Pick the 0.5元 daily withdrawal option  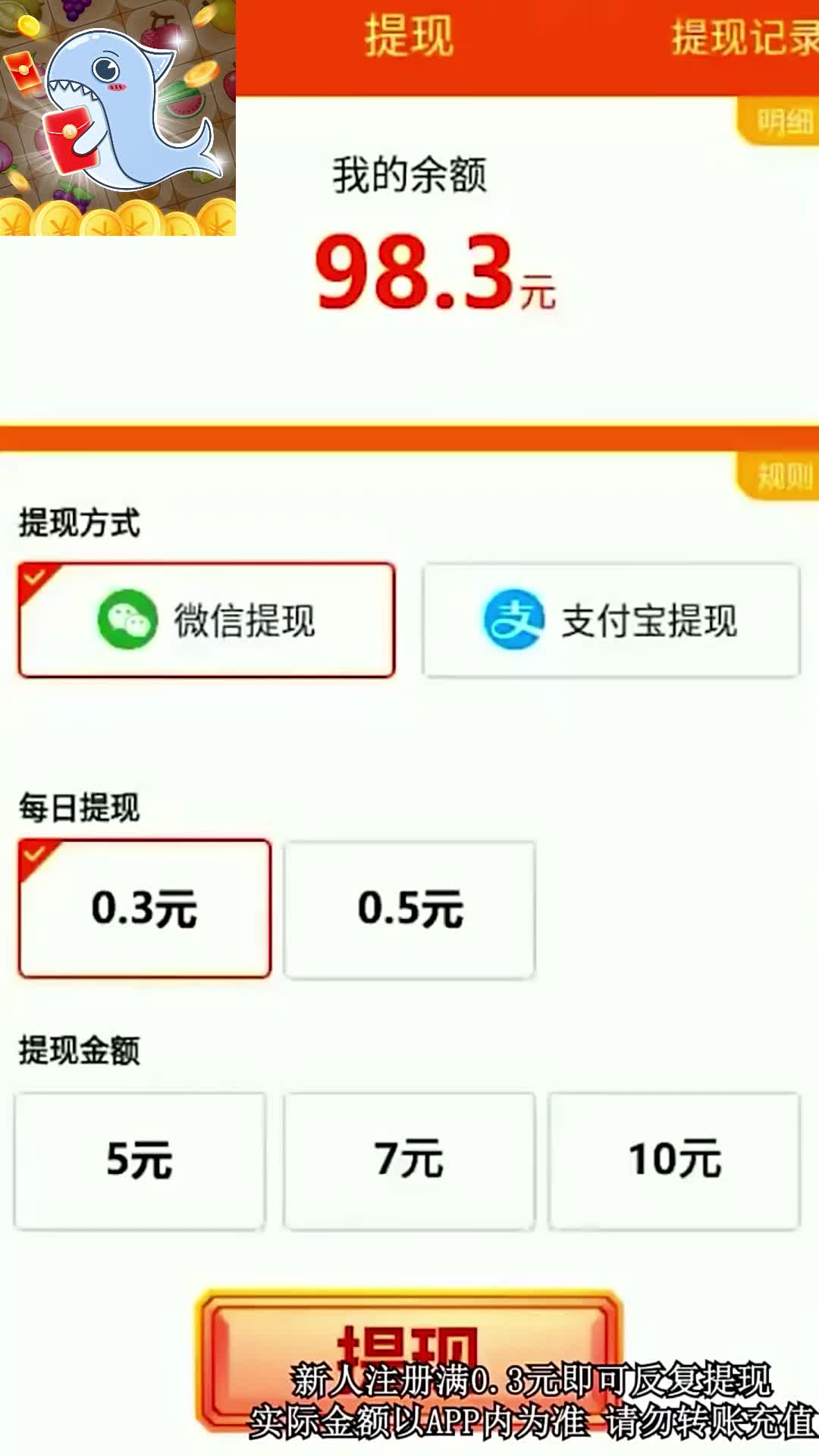[x=409, y=908]
